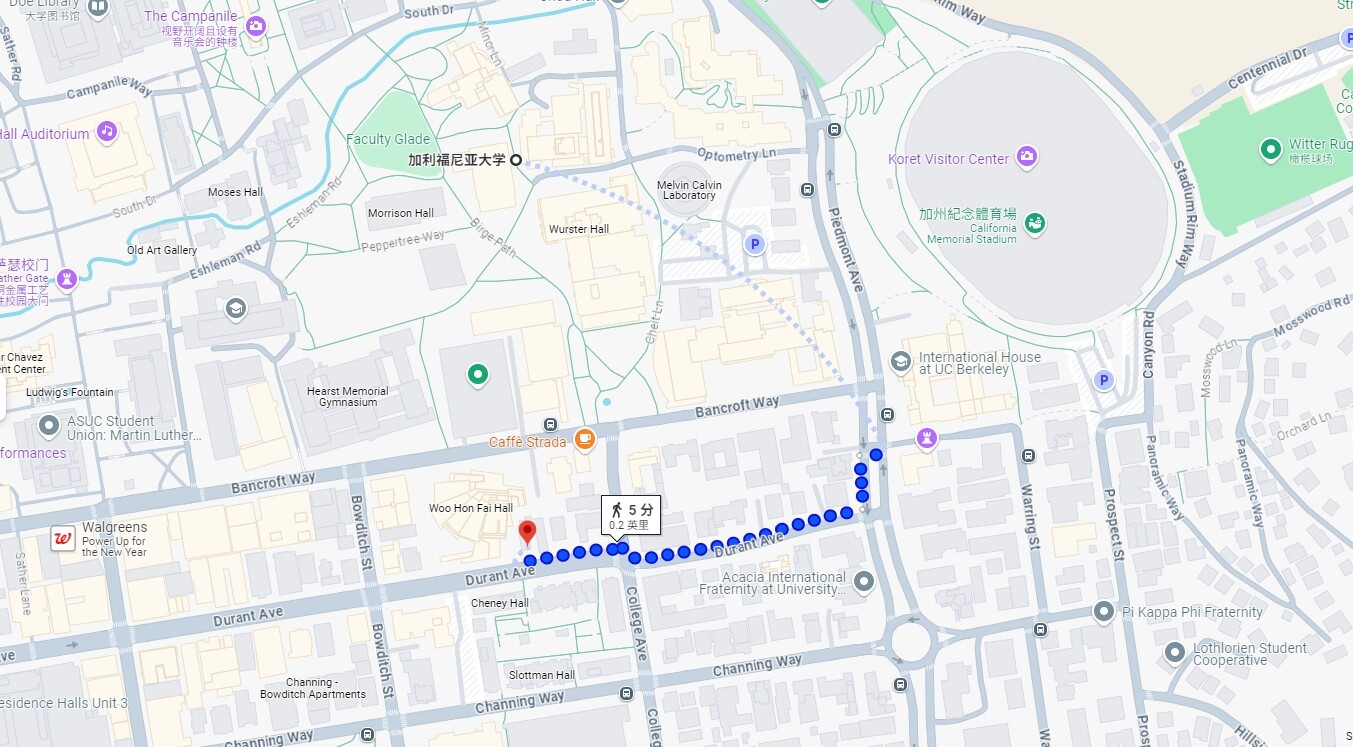Select Pi Kappa Phi Fraternity marker
This screenshot has width=1353, height=747.
pyautogui.click(x=1104, y=611)
